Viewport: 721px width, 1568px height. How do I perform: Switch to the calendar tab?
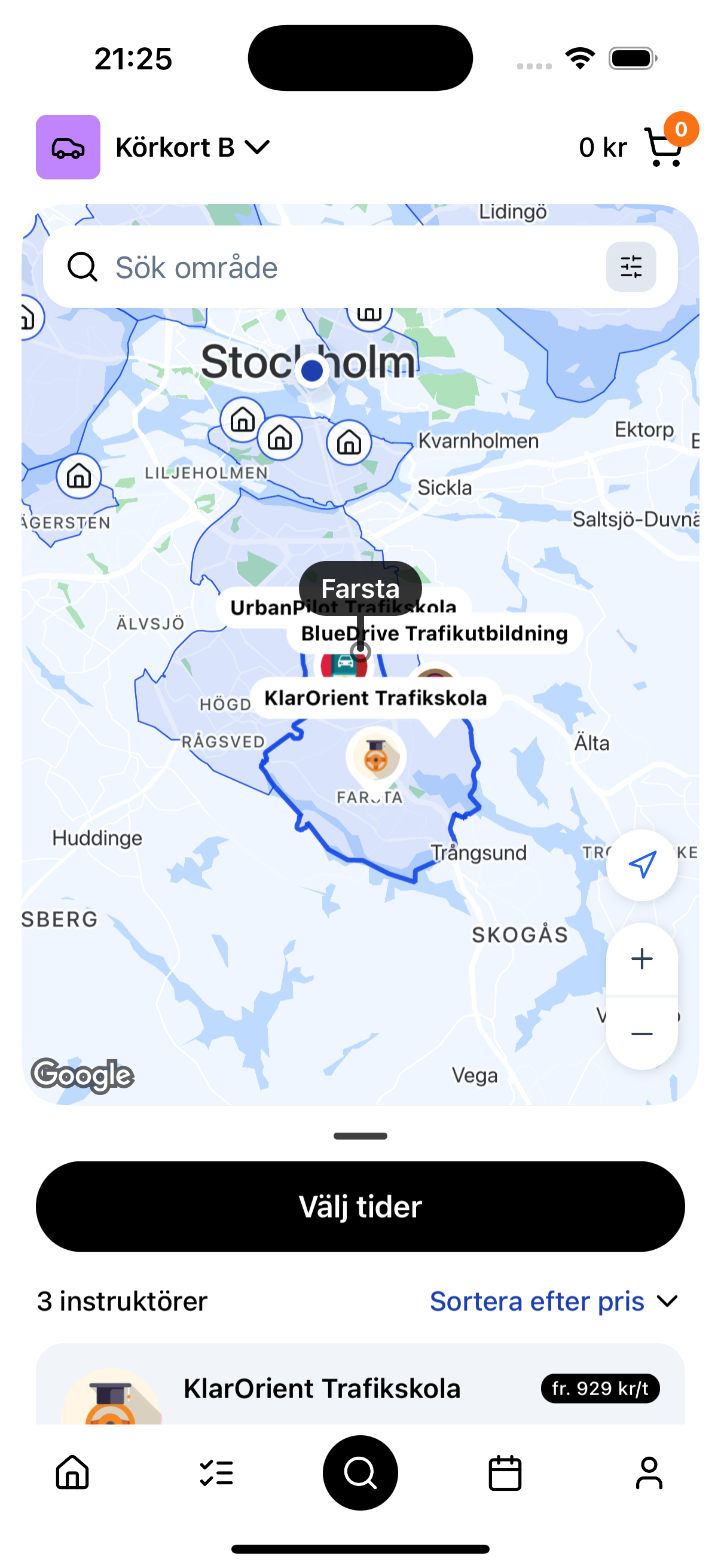click(x=505, y=1473)
